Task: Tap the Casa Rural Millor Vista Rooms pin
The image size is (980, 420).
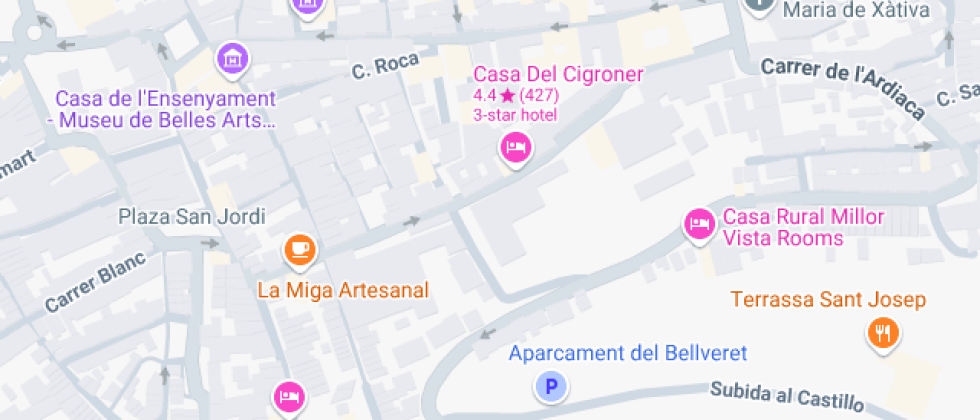Action: (699, 222)
